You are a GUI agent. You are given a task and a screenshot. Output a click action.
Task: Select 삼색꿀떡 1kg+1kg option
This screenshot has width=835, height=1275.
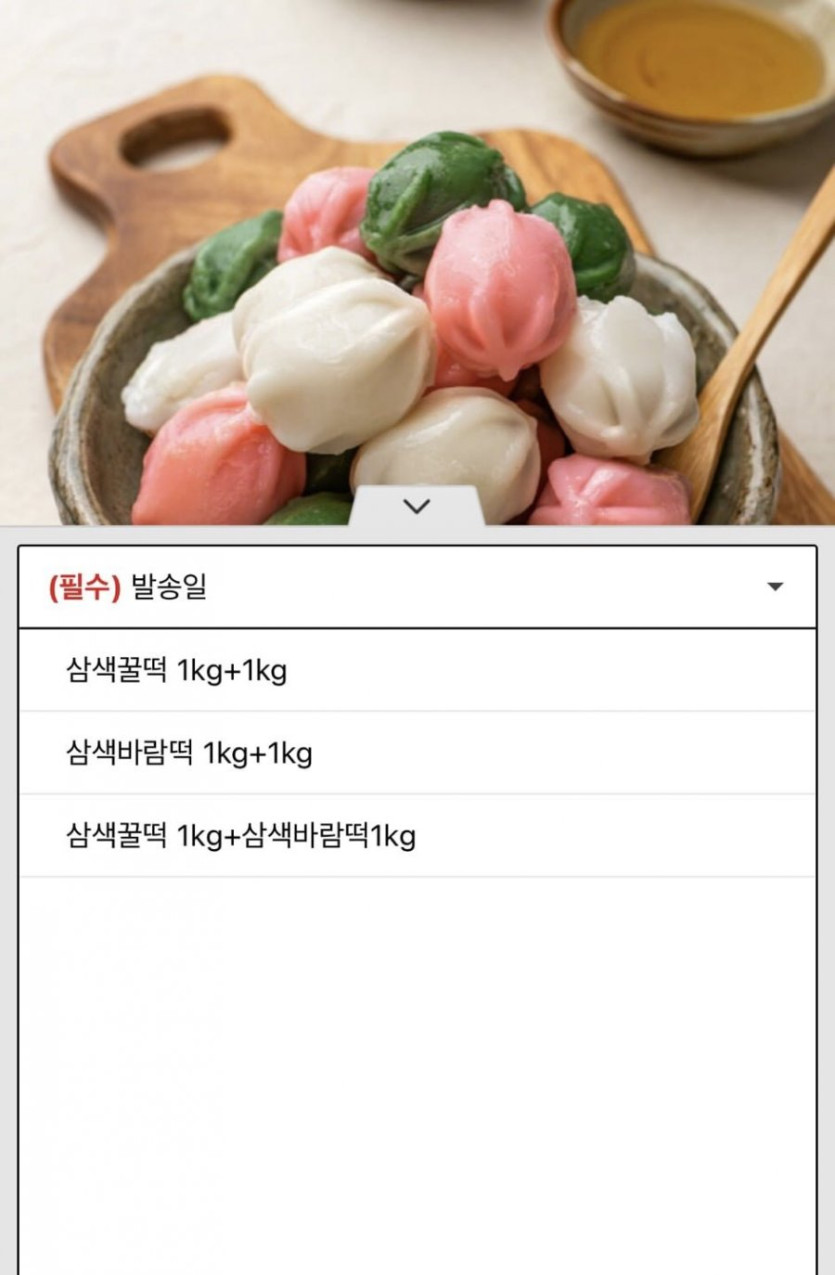[x=177, y=670]
